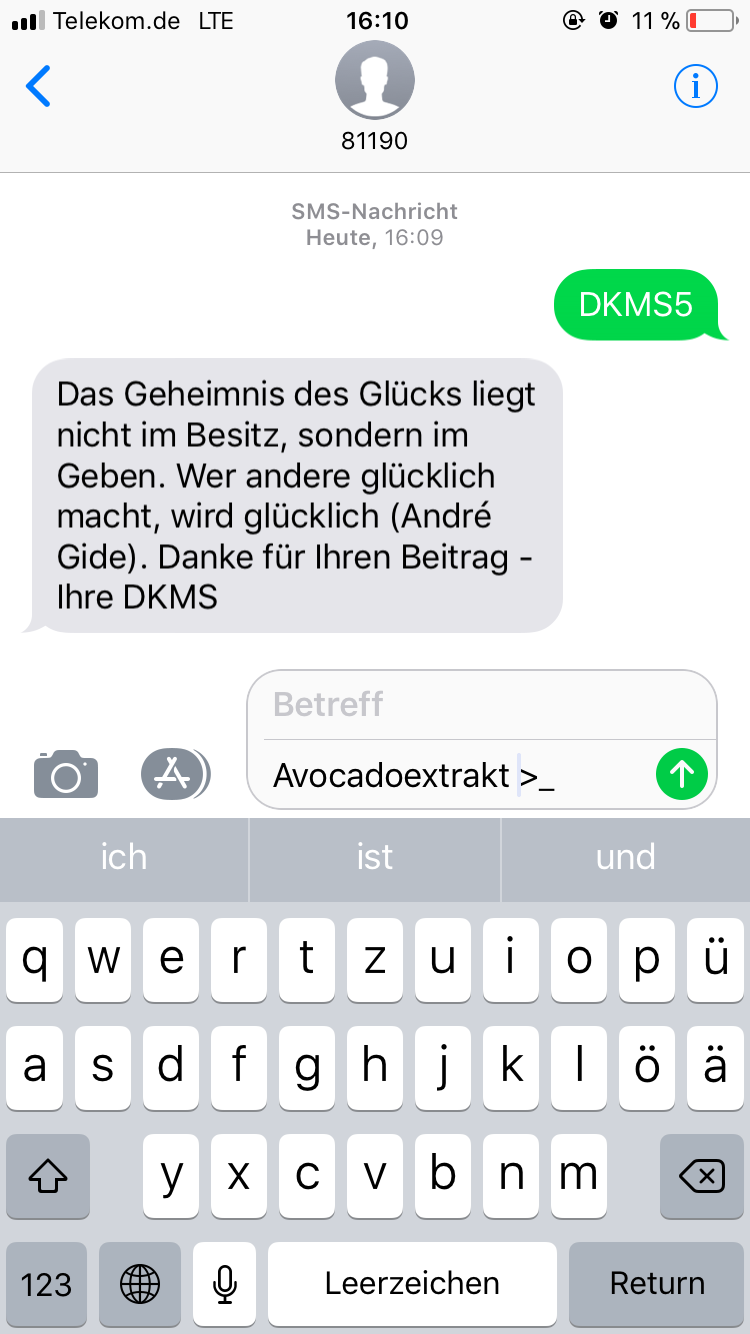Switch keyboard language with the globe key
The height and width of the screenshot is (1334, 750).
(x=140, y=1284)
